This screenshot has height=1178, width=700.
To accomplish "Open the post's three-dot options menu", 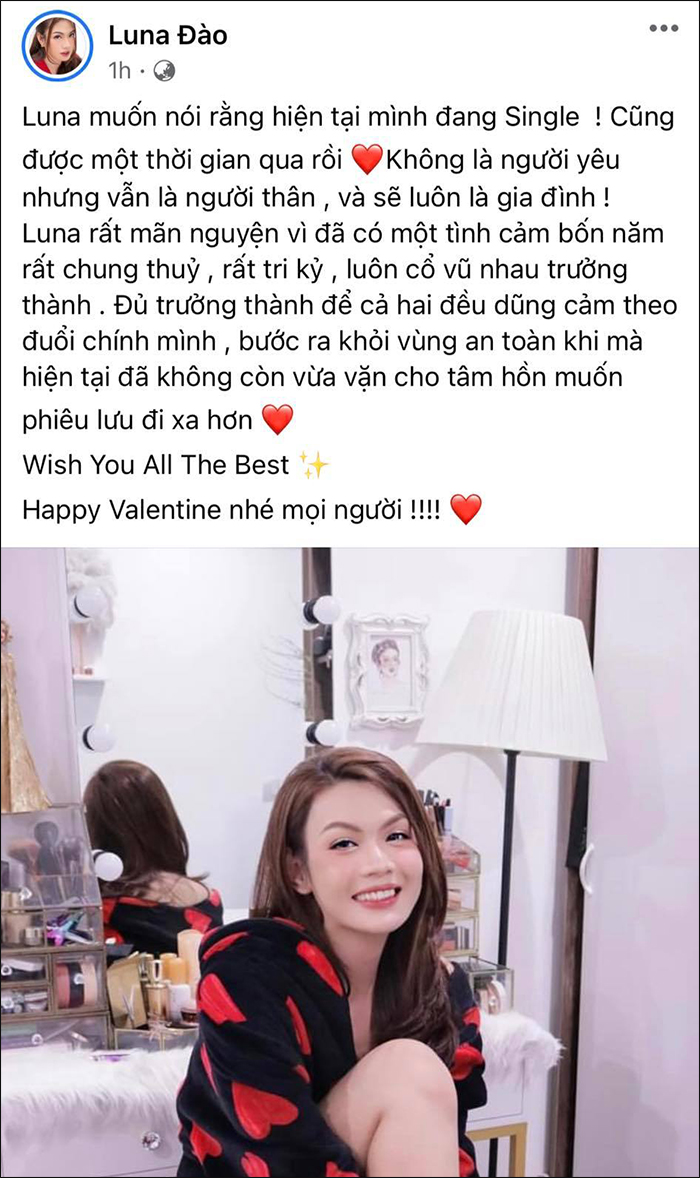I will [664, 29].
